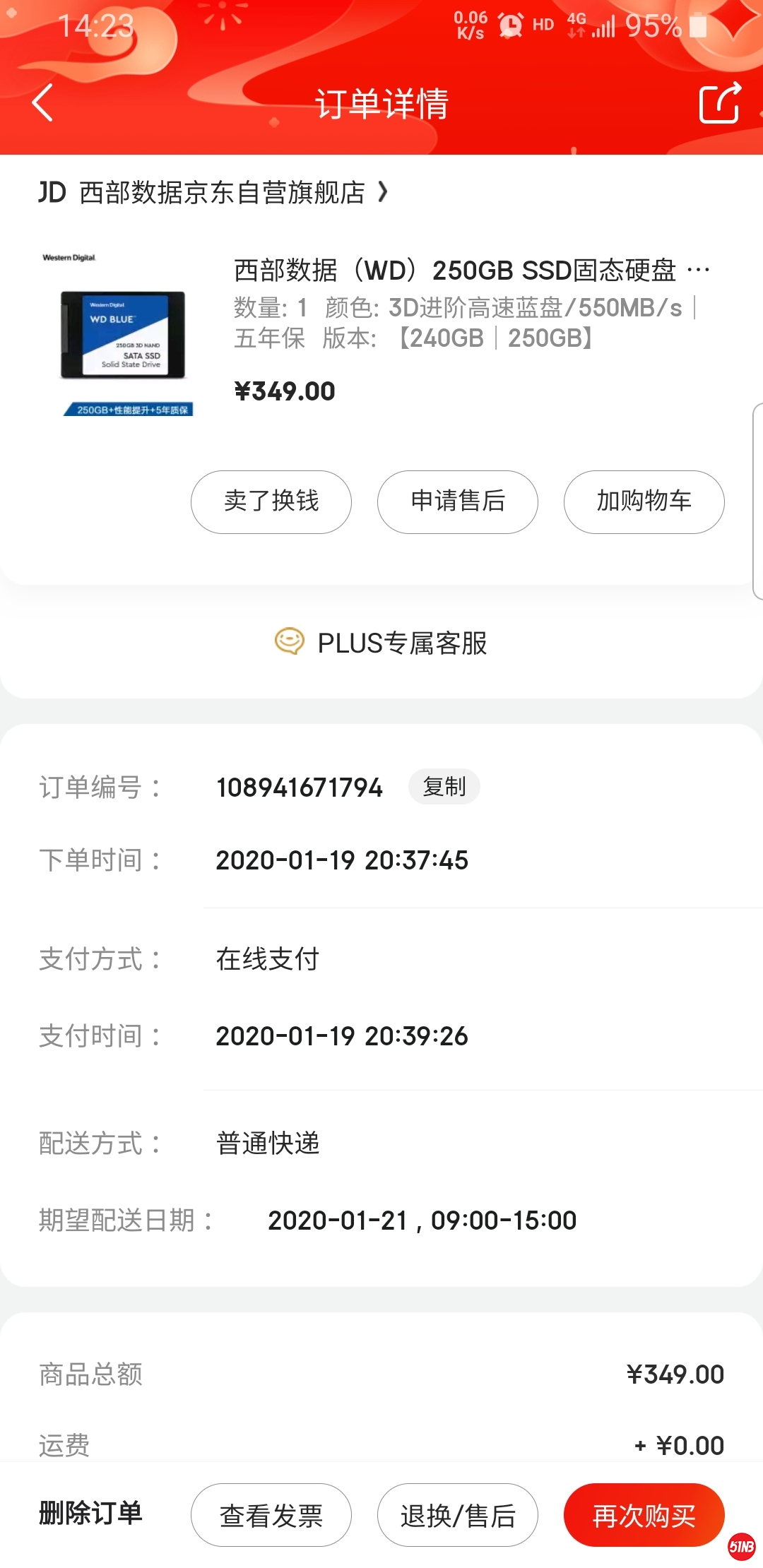Open 退换/售后 options

pyautogui.click(x=457, y=1515)
